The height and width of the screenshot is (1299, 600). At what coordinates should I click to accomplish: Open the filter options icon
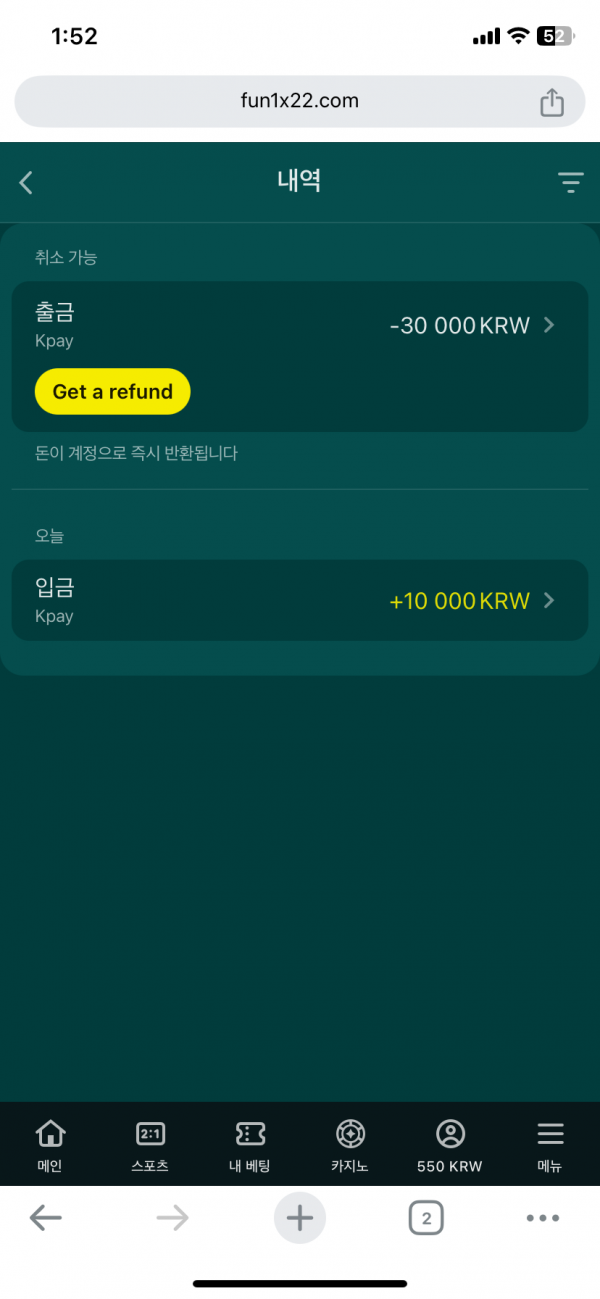(570, 182)
